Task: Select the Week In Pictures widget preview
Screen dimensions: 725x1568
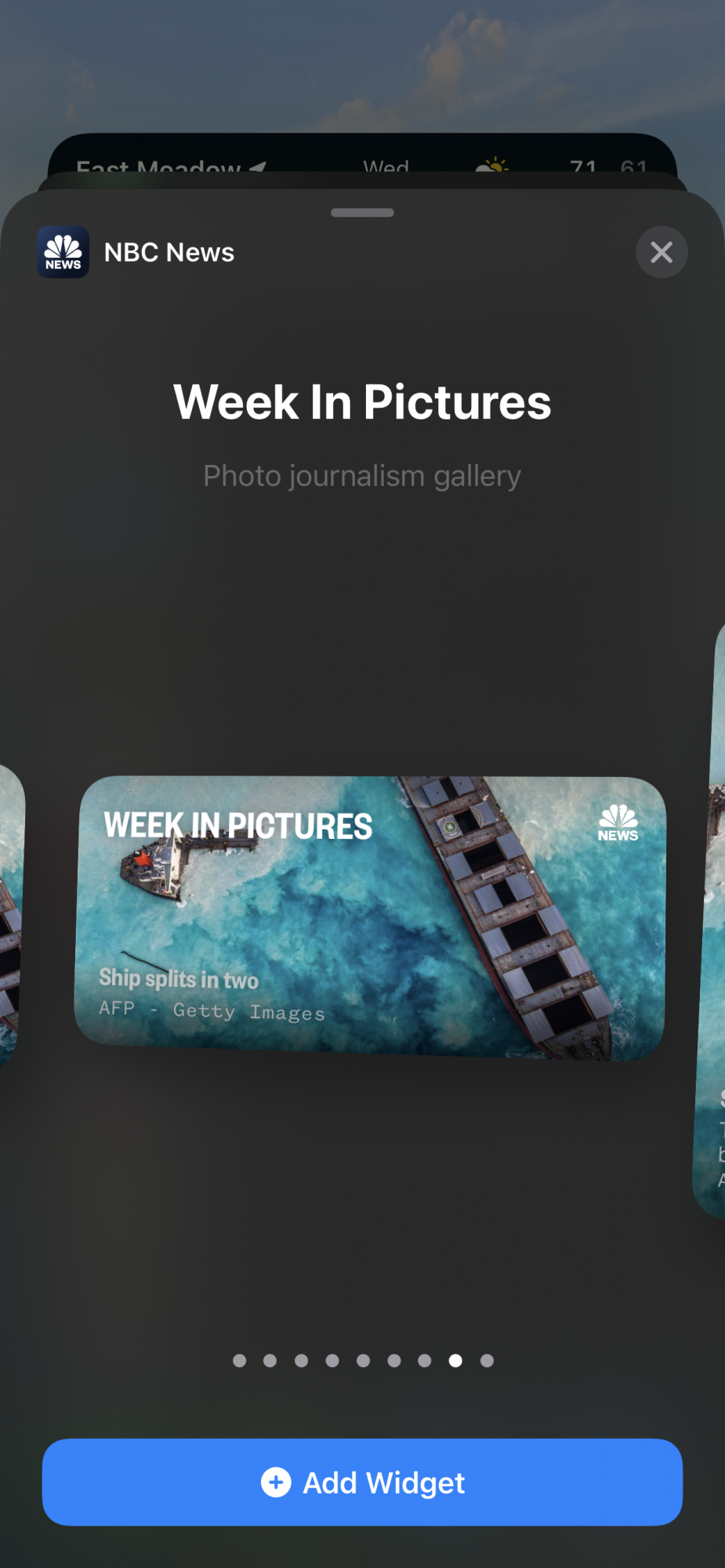Action: [370, 917]
